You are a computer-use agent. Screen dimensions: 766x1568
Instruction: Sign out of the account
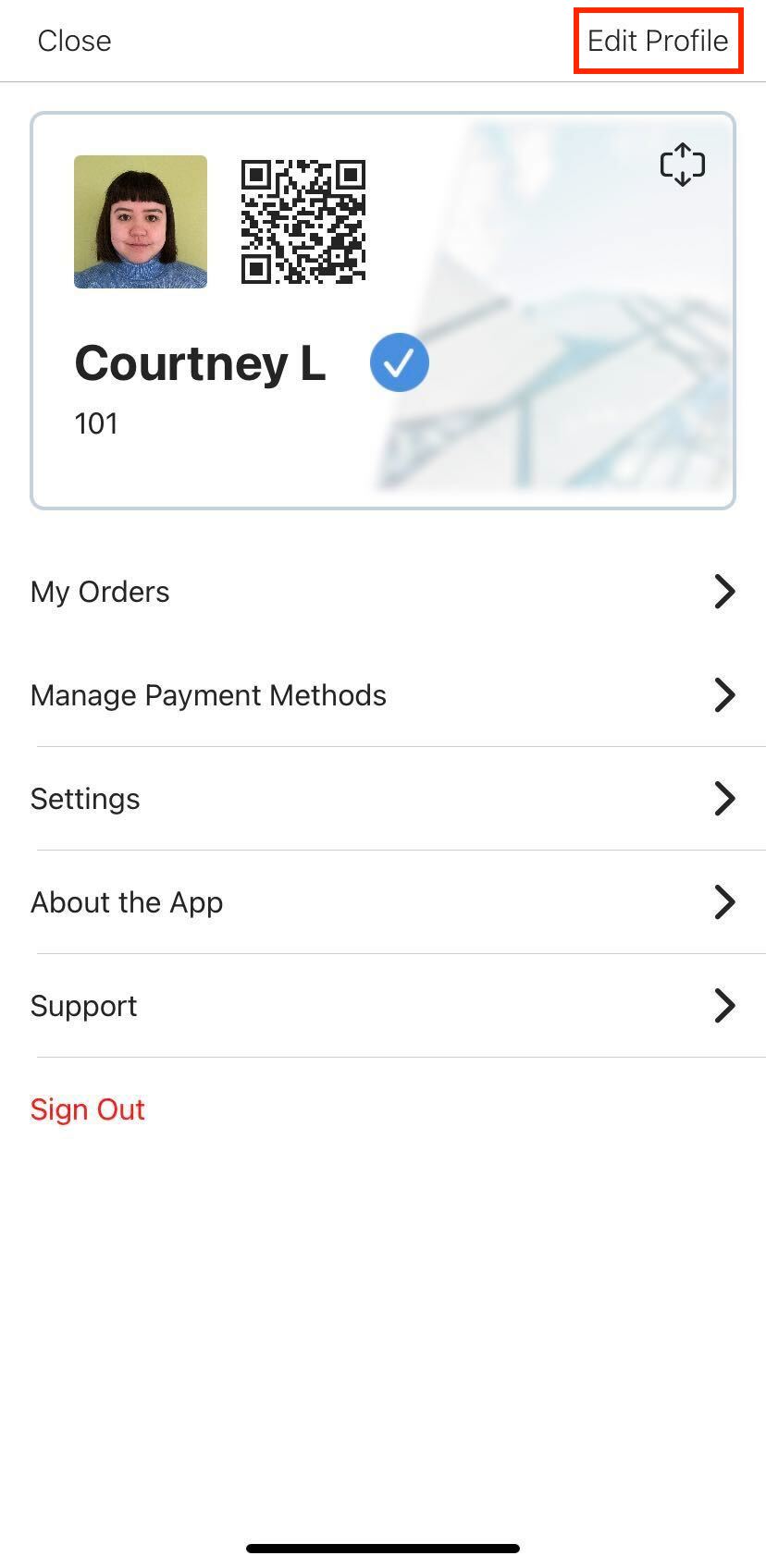pos(88,1109)
